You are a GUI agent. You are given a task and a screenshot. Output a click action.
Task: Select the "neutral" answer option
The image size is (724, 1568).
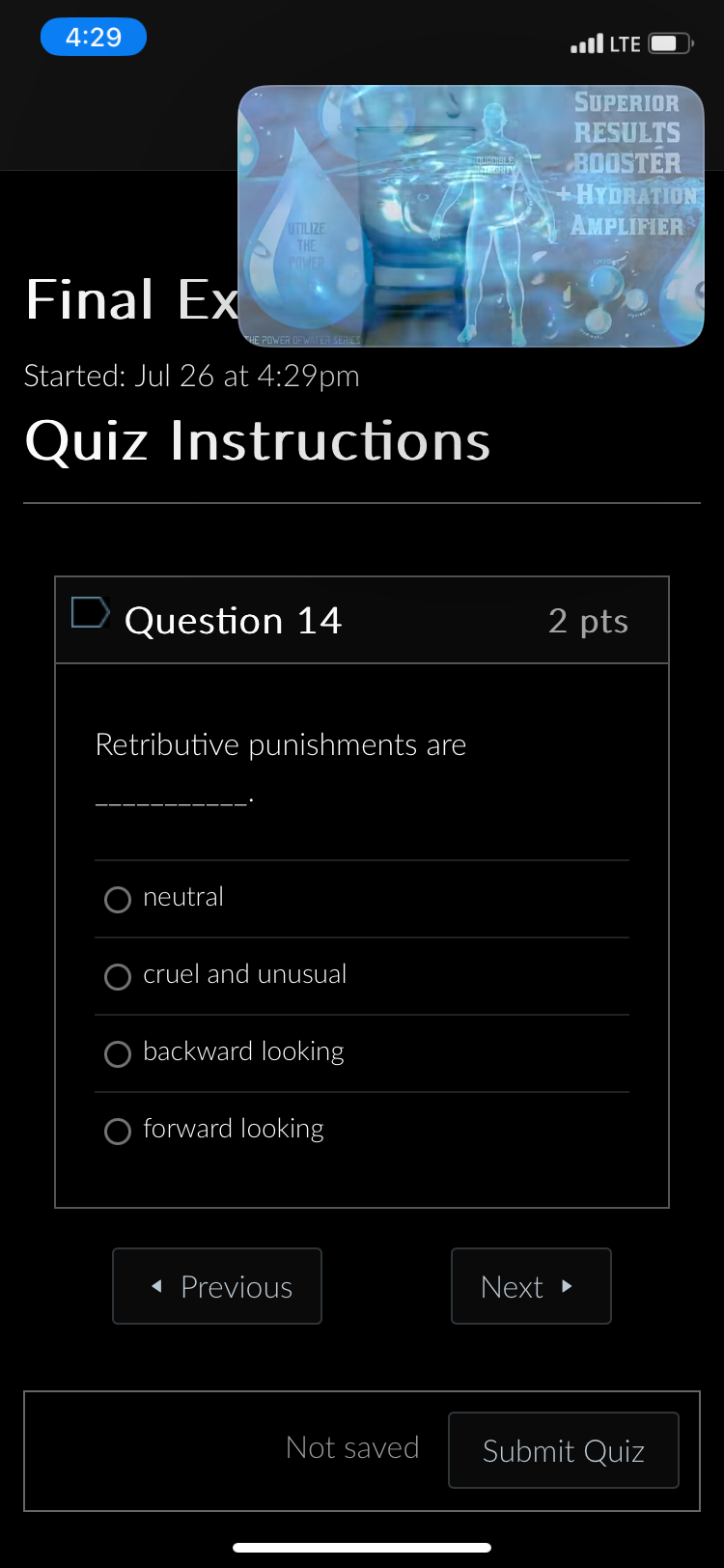tap(118, 900)
